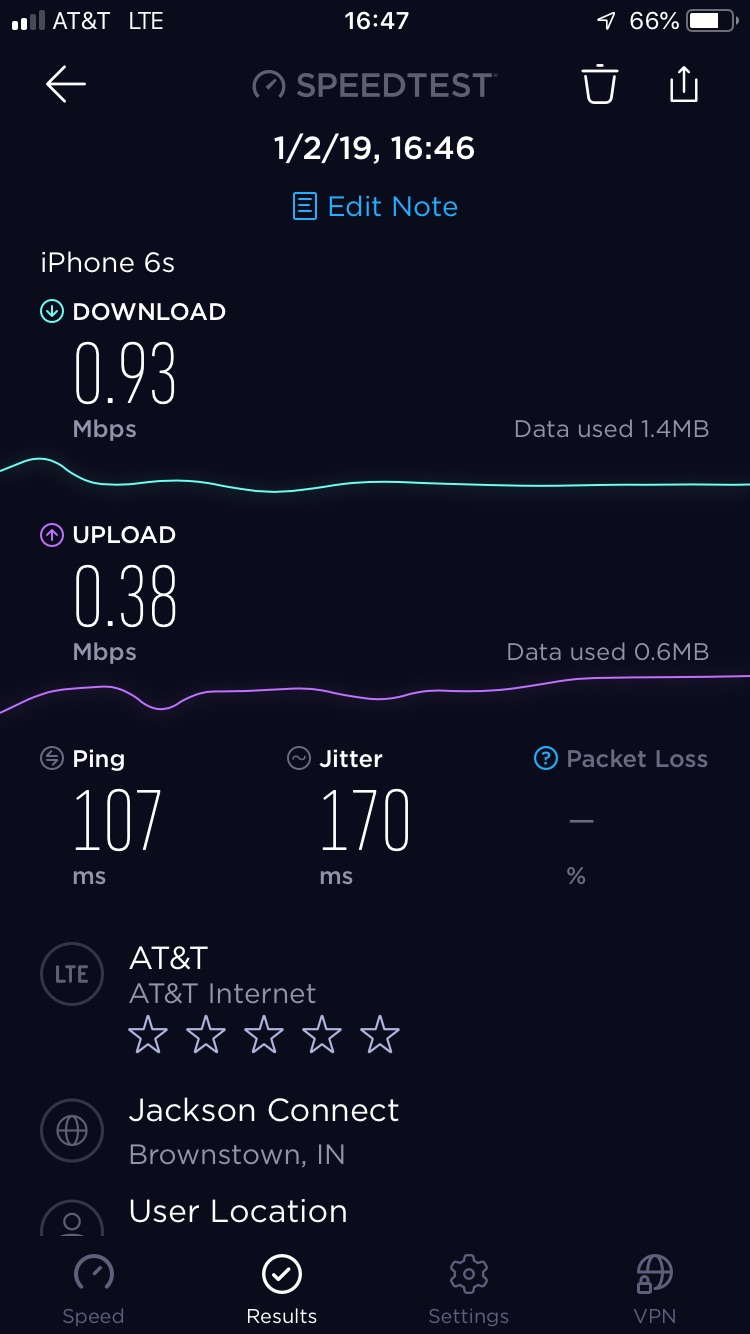
Task: Rate AT&T three stars
Action: click(x=264, y=1036)
